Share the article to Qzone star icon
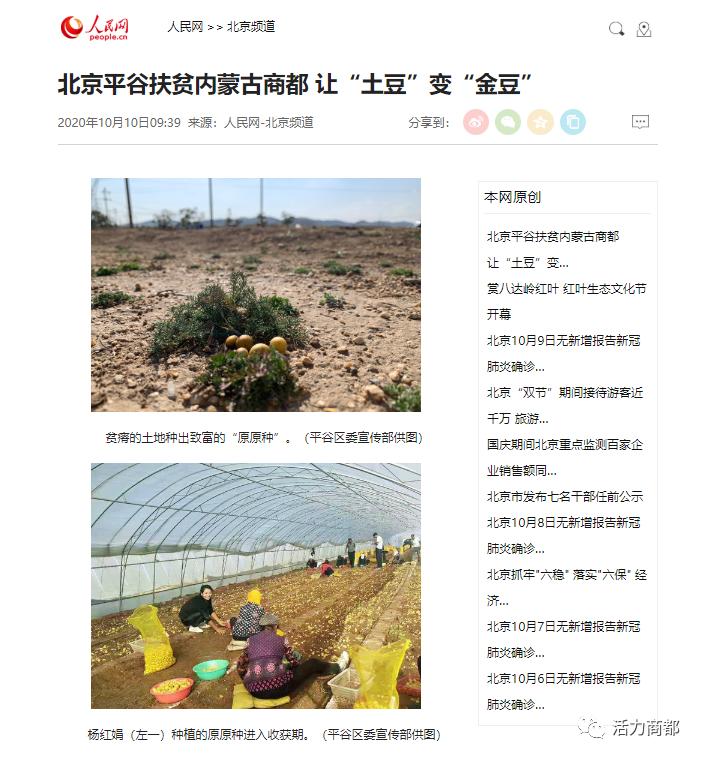The height and width of the screenshot is (759, 702). coord(540,122)
